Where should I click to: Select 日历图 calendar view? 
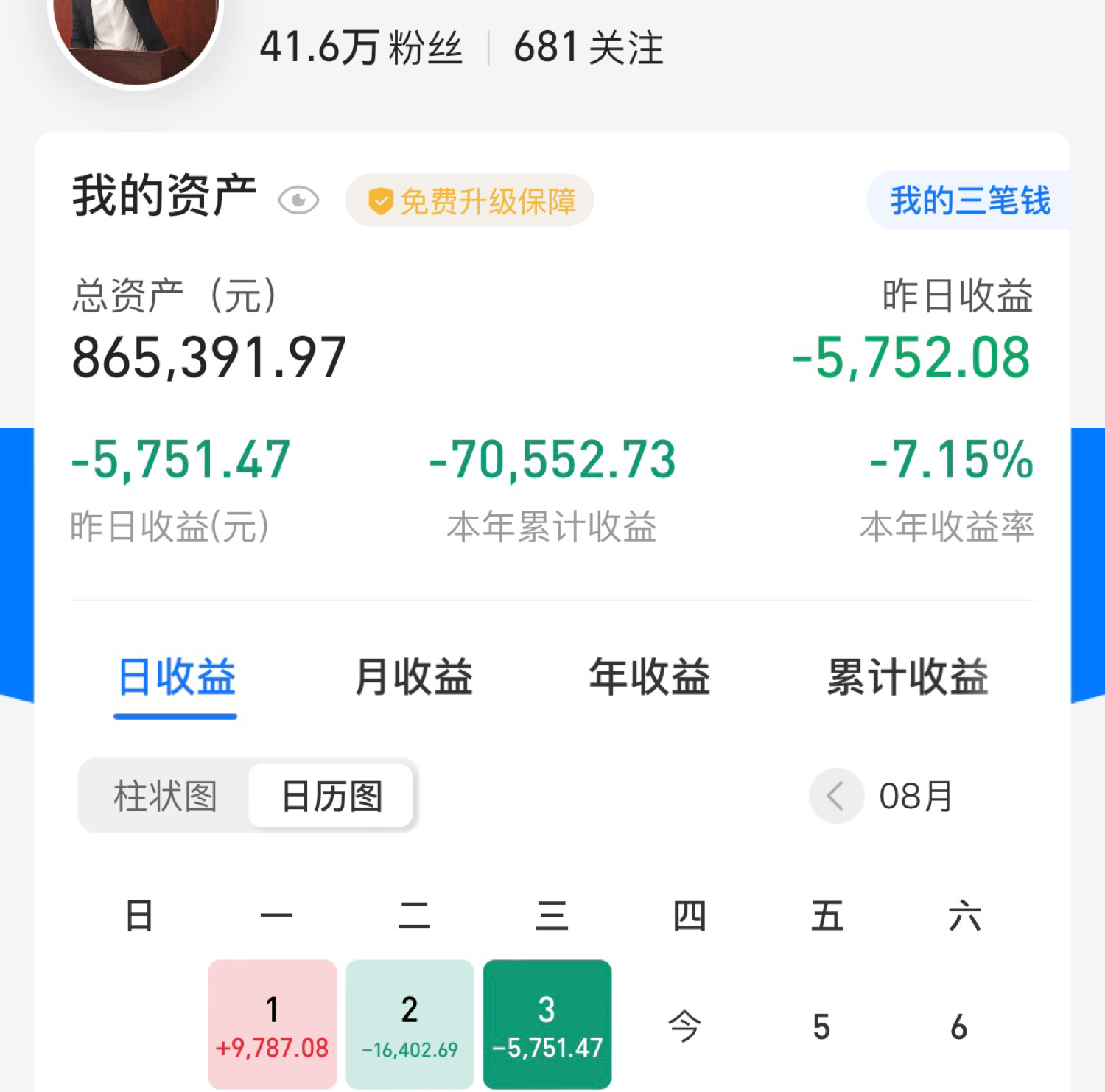[331, 797]
